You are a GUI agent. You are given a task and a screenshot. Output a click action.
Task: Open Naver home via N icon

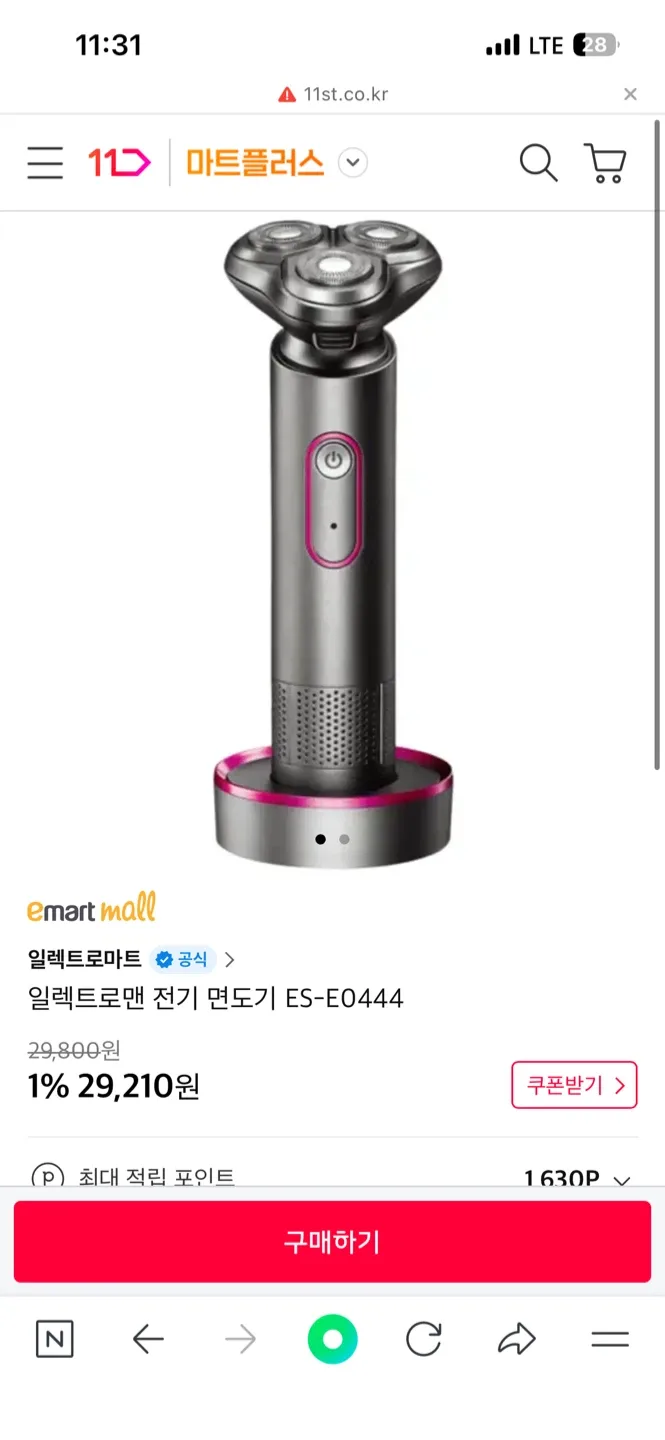tap(54, 1339)
